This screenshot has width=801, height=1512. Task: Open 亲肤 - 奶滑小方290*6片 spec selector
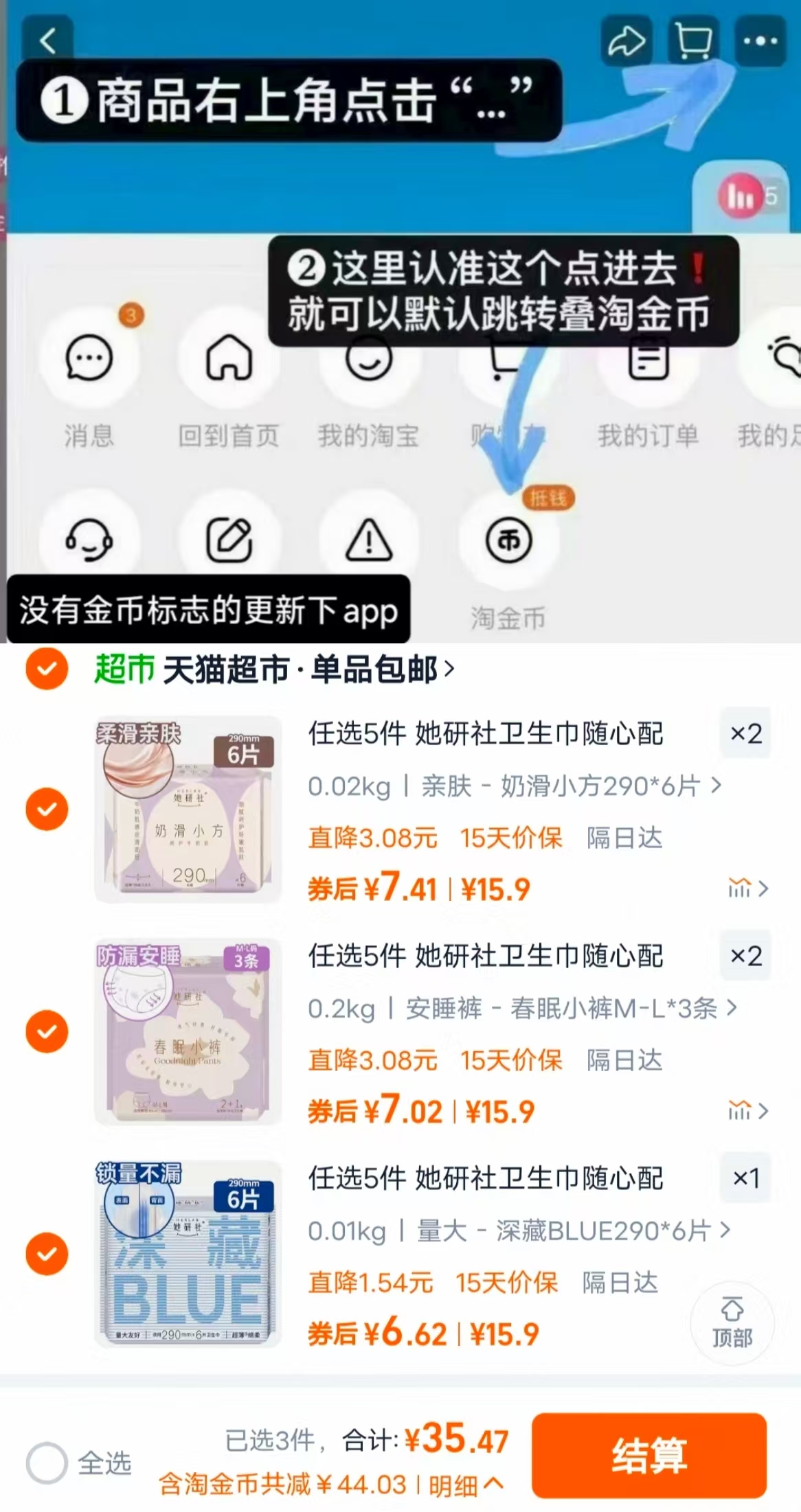(x=514, y=787)
